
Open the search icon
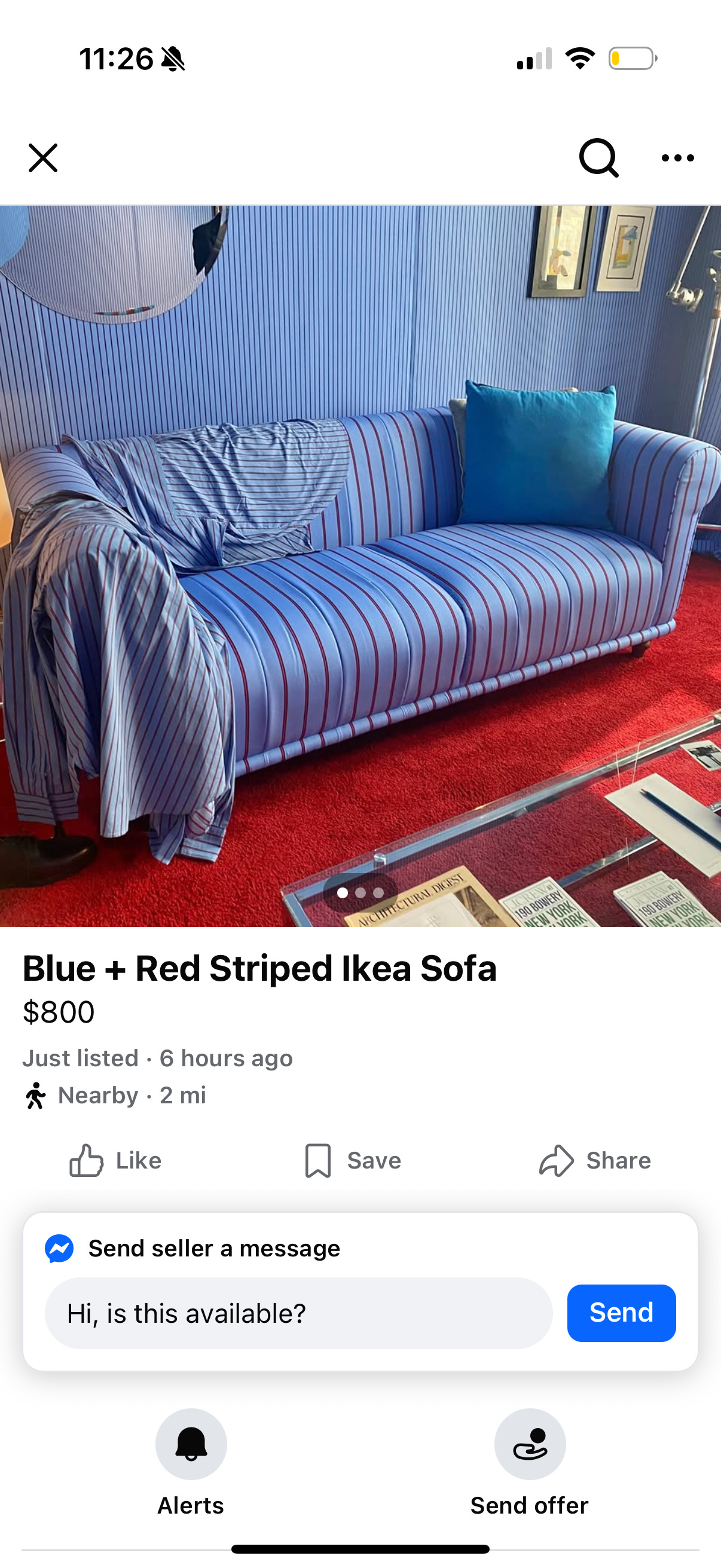pyautogui.click(x=598, y=158)
